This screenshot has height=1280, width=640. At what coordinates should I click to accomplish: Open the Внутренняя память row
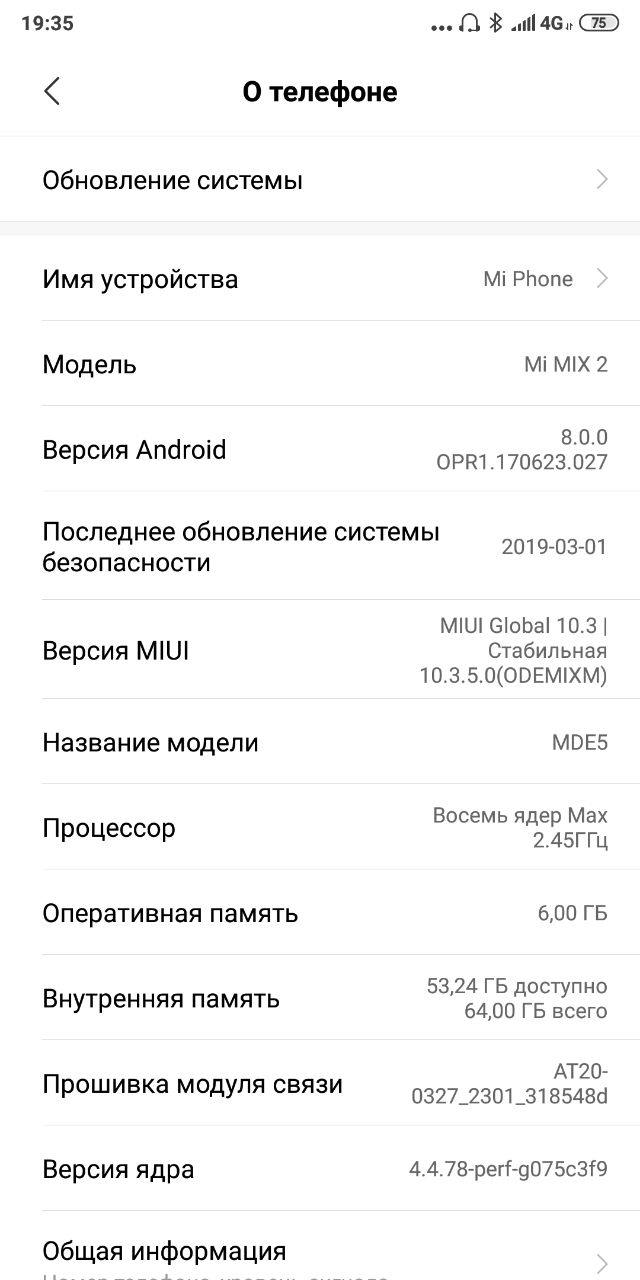click(x=320, y=998)
